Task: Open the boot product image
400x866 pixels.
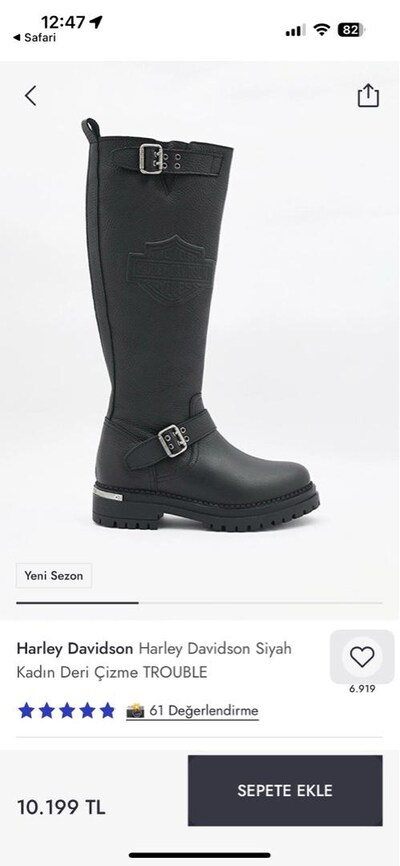Action: (200, 326)
